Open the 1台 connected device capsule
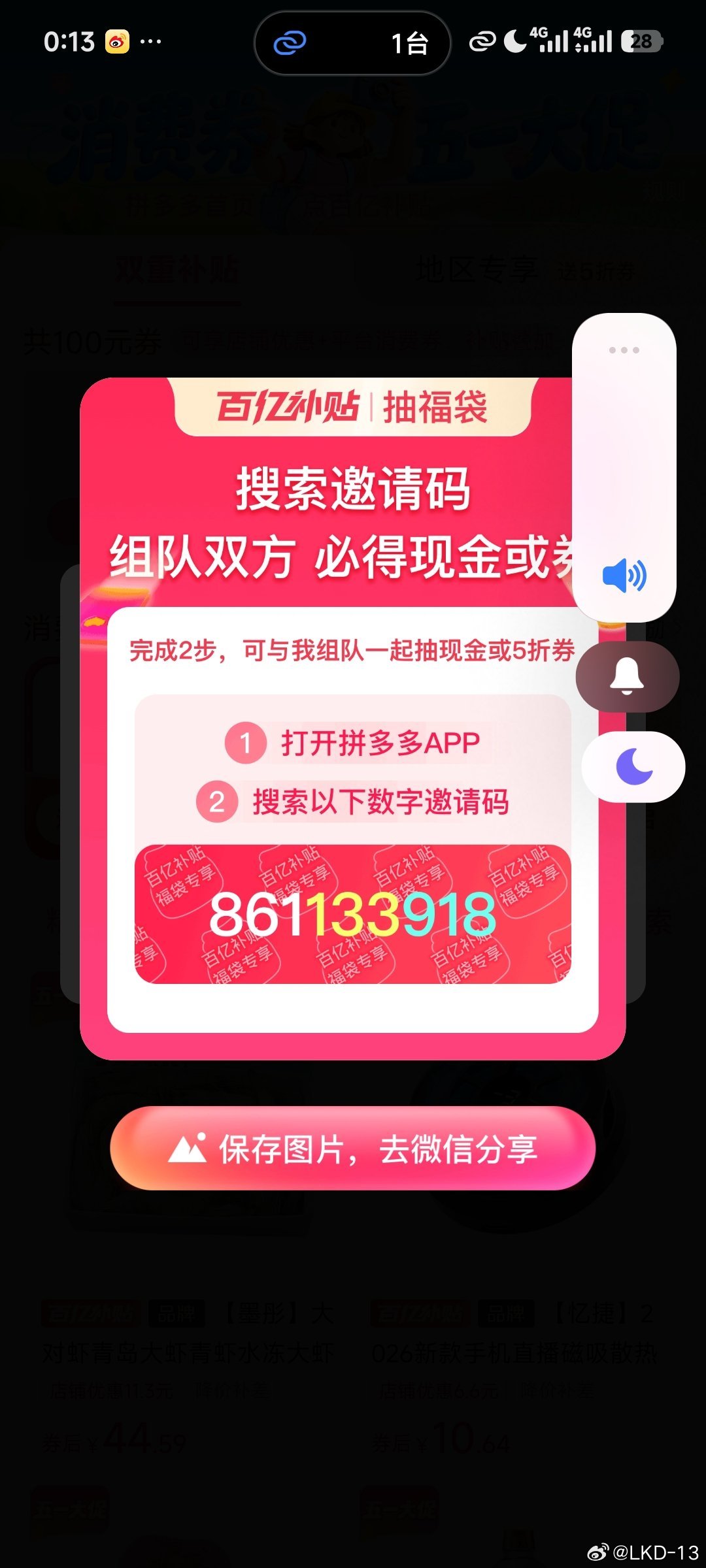The width and height of the screenshot is (706, 1568). click(352, 43)
